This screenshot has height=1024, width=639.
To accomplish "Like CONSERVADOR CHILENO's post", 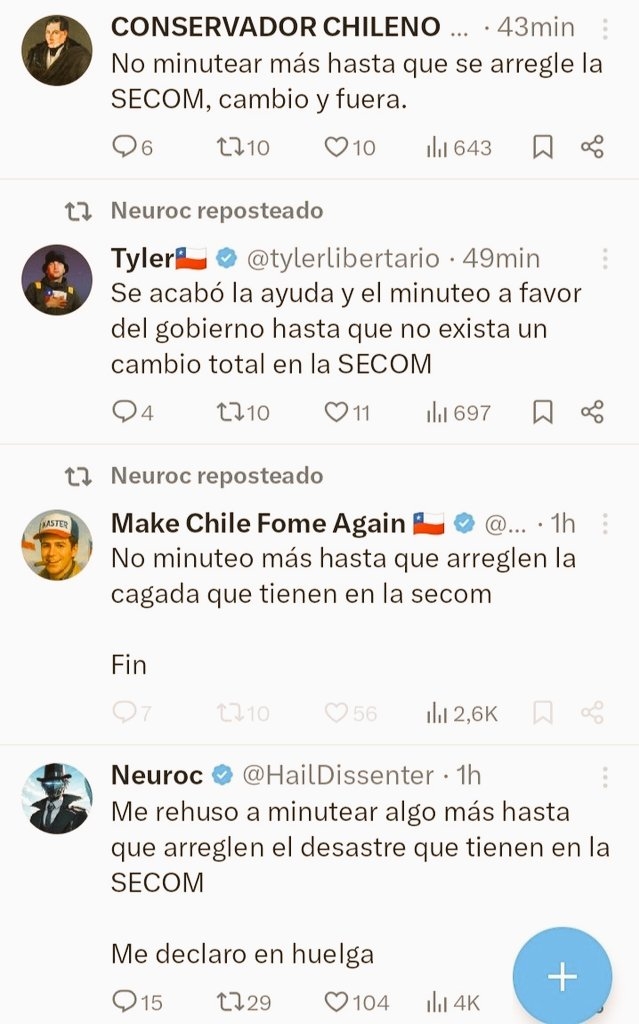I will tap(336, 148).
